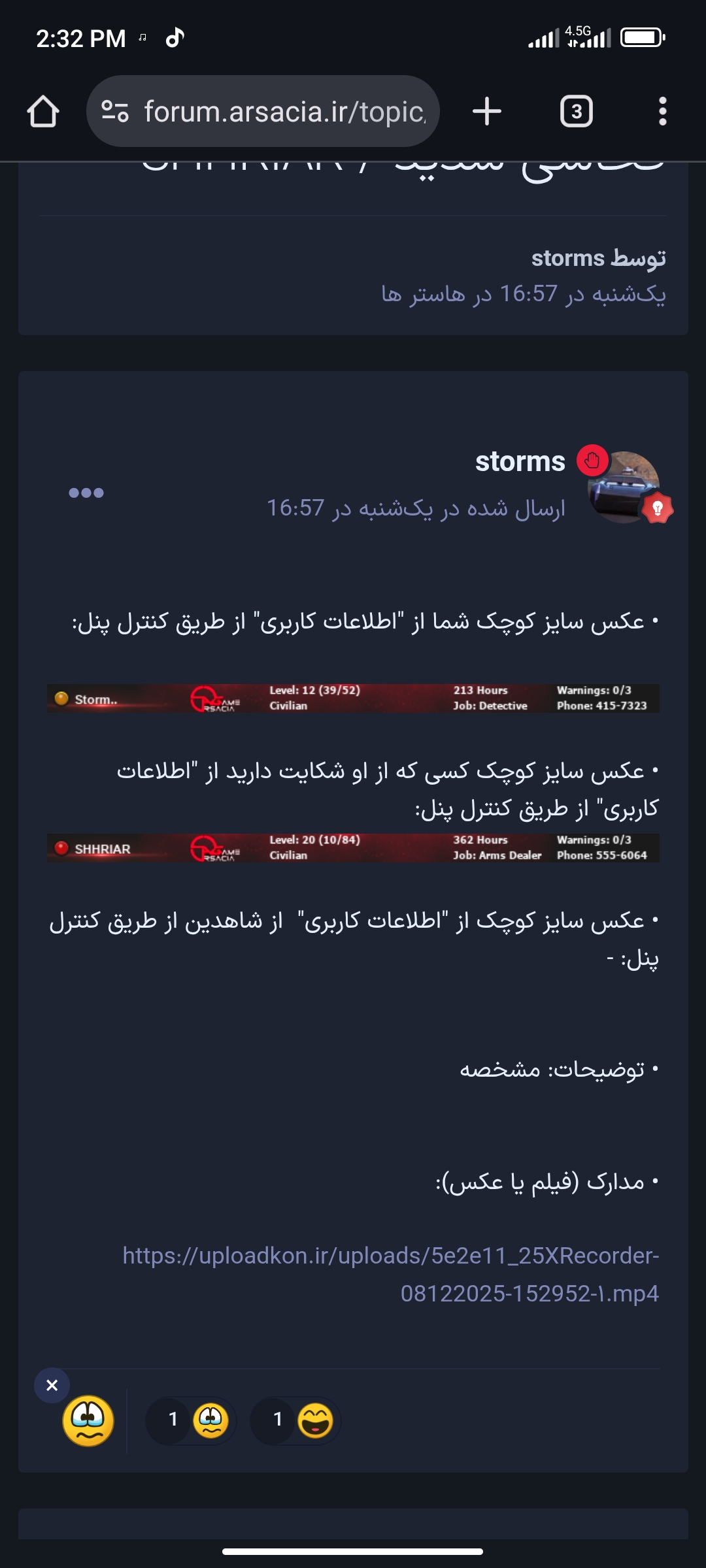Open a new tab with the plus icon
Screen dimensions: 706x1568
click(486, 110)
